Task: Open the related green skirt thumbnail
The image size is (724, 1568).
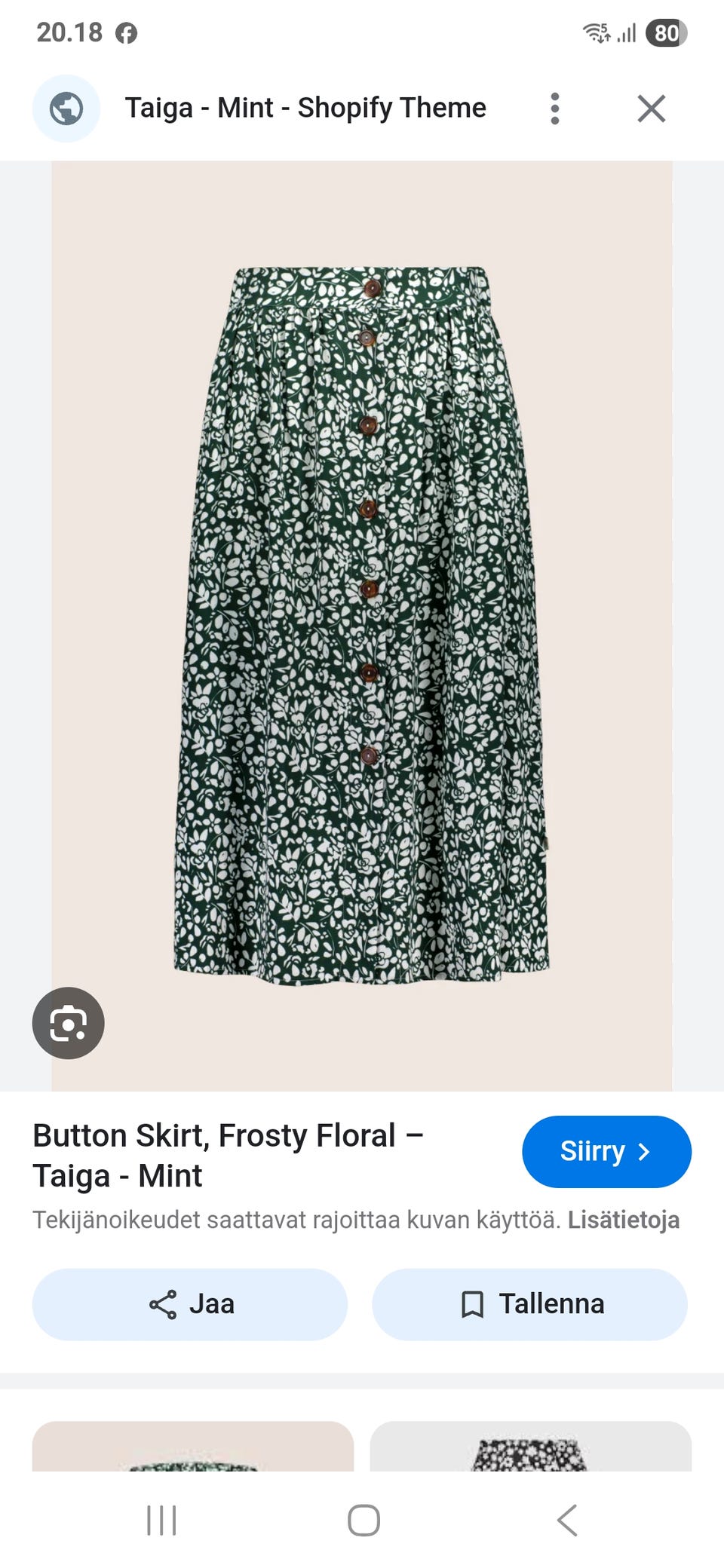Action: point(193,1447)
